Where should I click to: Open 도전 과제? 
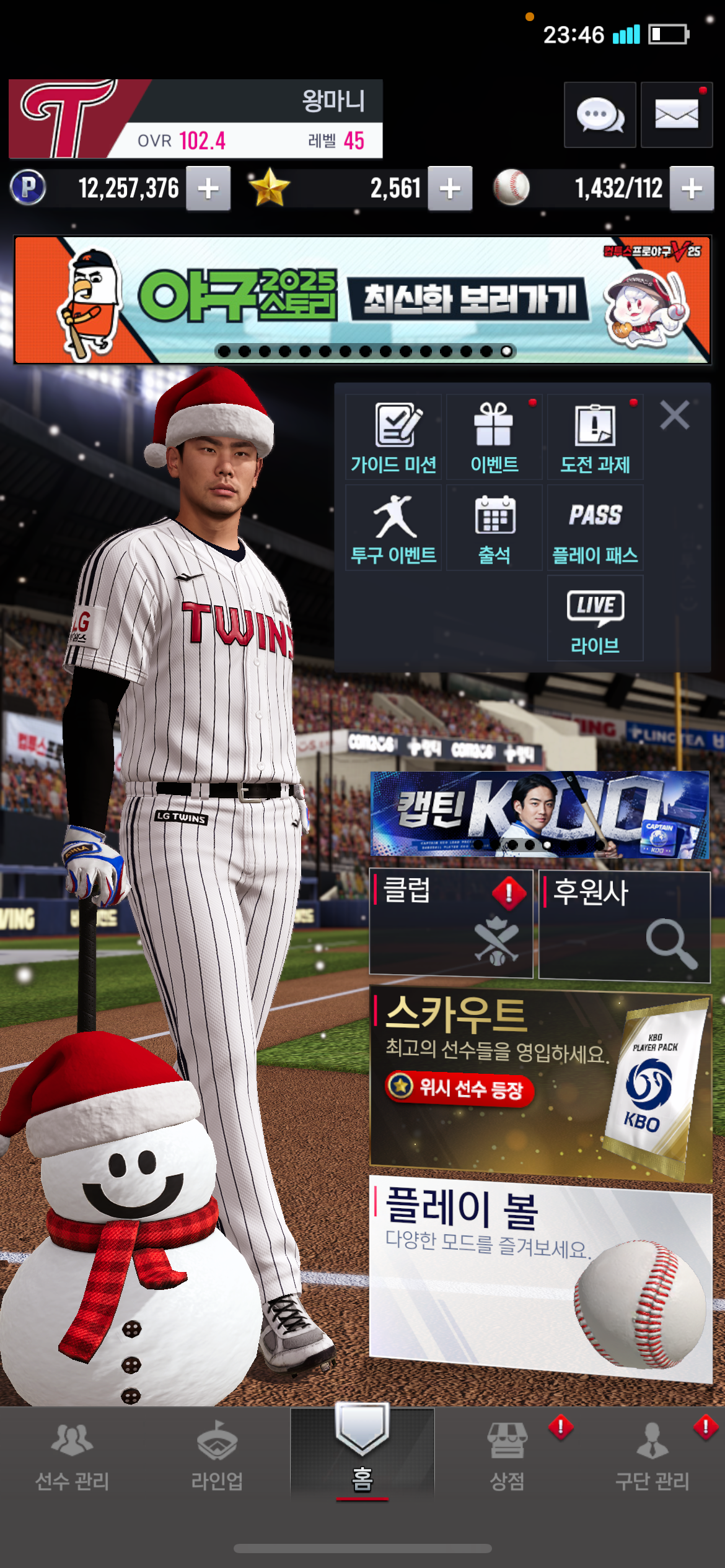coord(595,437)
